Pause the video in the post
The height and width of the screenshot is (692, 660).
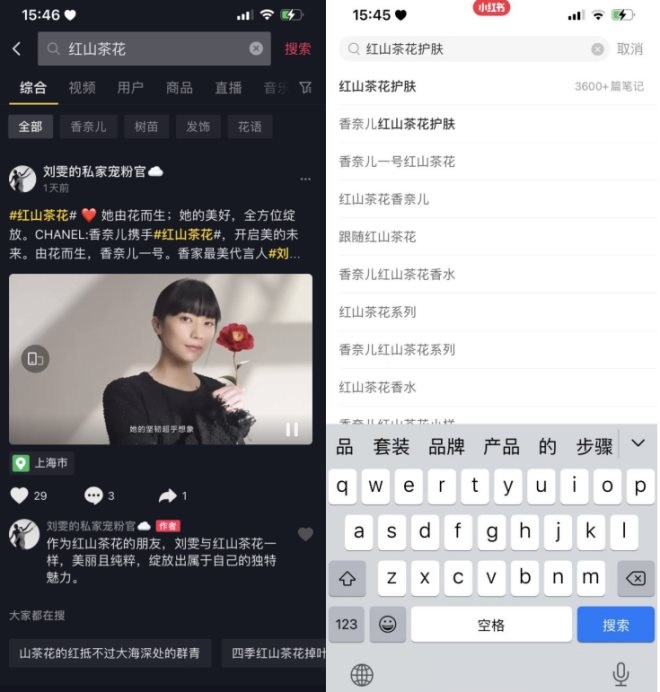tap(292, 429)
